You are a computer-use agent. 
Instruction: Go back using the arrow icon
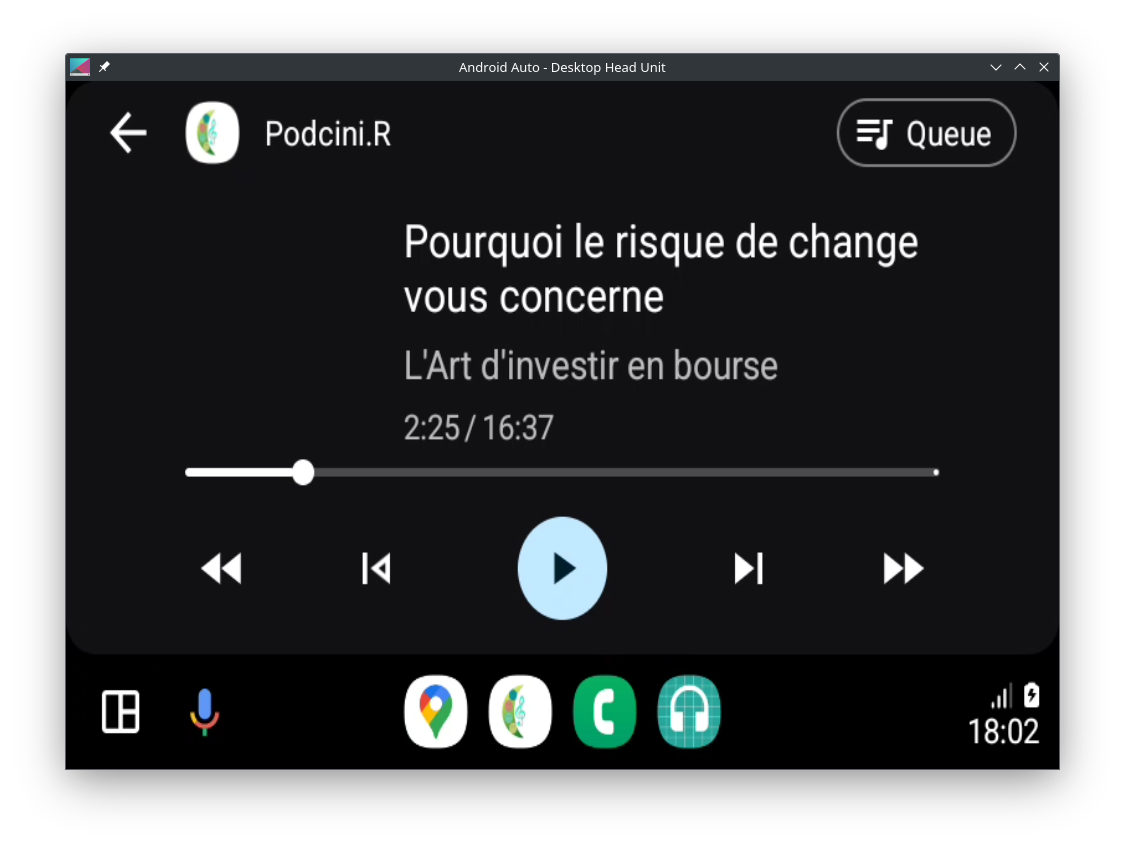tap(128, 133)
